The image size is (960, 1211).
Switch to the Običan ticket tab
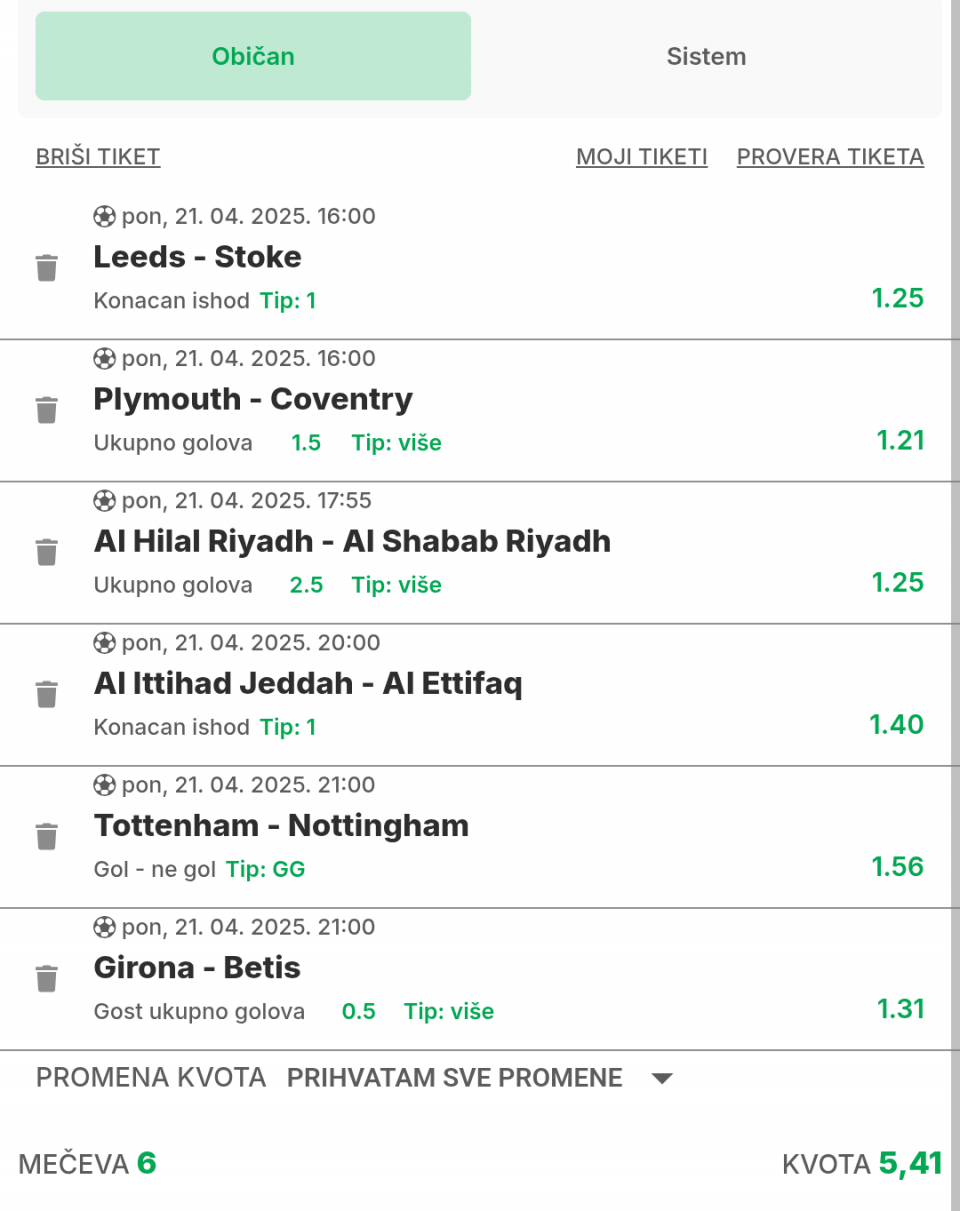253,56
